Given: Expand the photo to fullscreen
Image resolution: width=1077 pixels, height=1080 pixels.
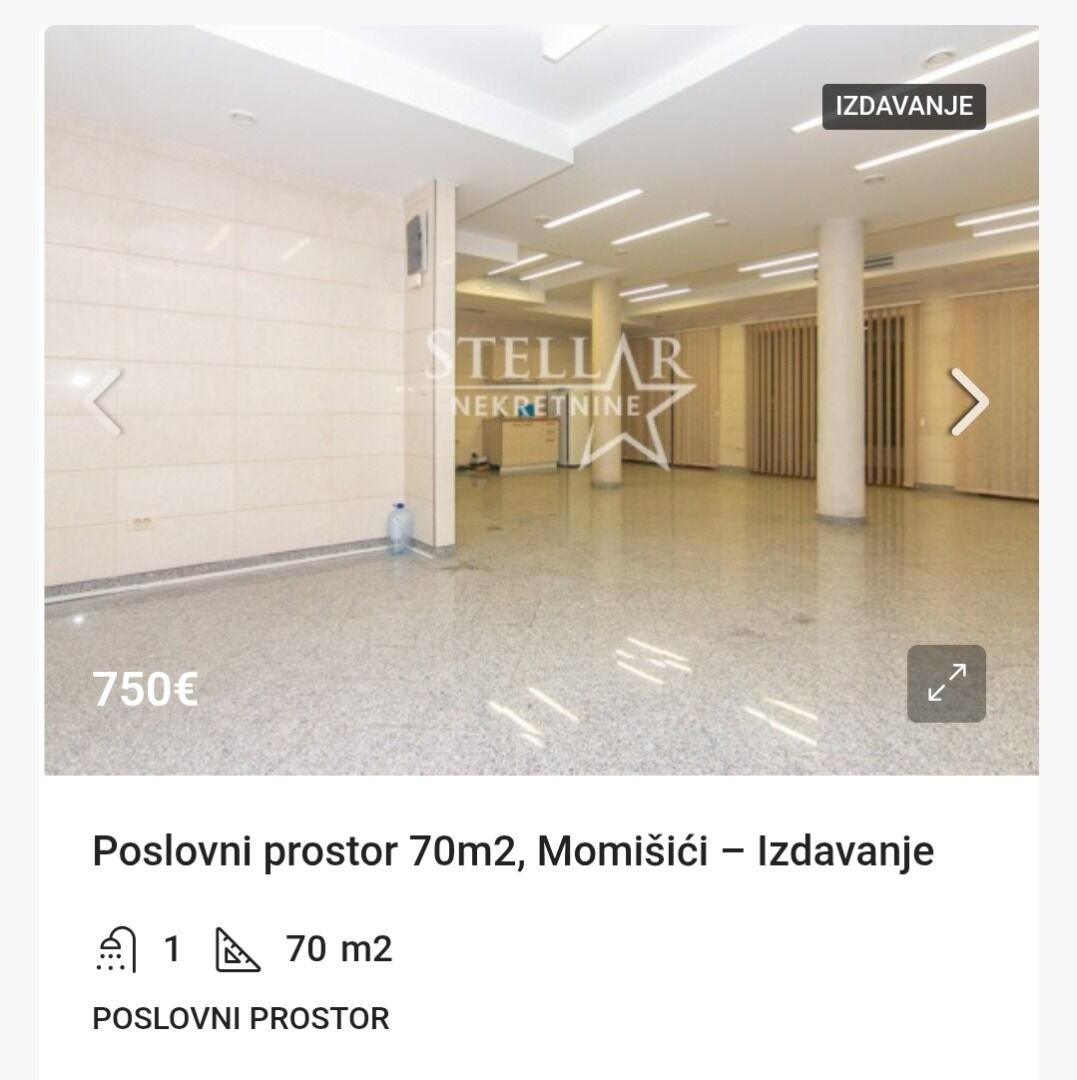Looking at the screenshot, I should (x=946, y=684).
